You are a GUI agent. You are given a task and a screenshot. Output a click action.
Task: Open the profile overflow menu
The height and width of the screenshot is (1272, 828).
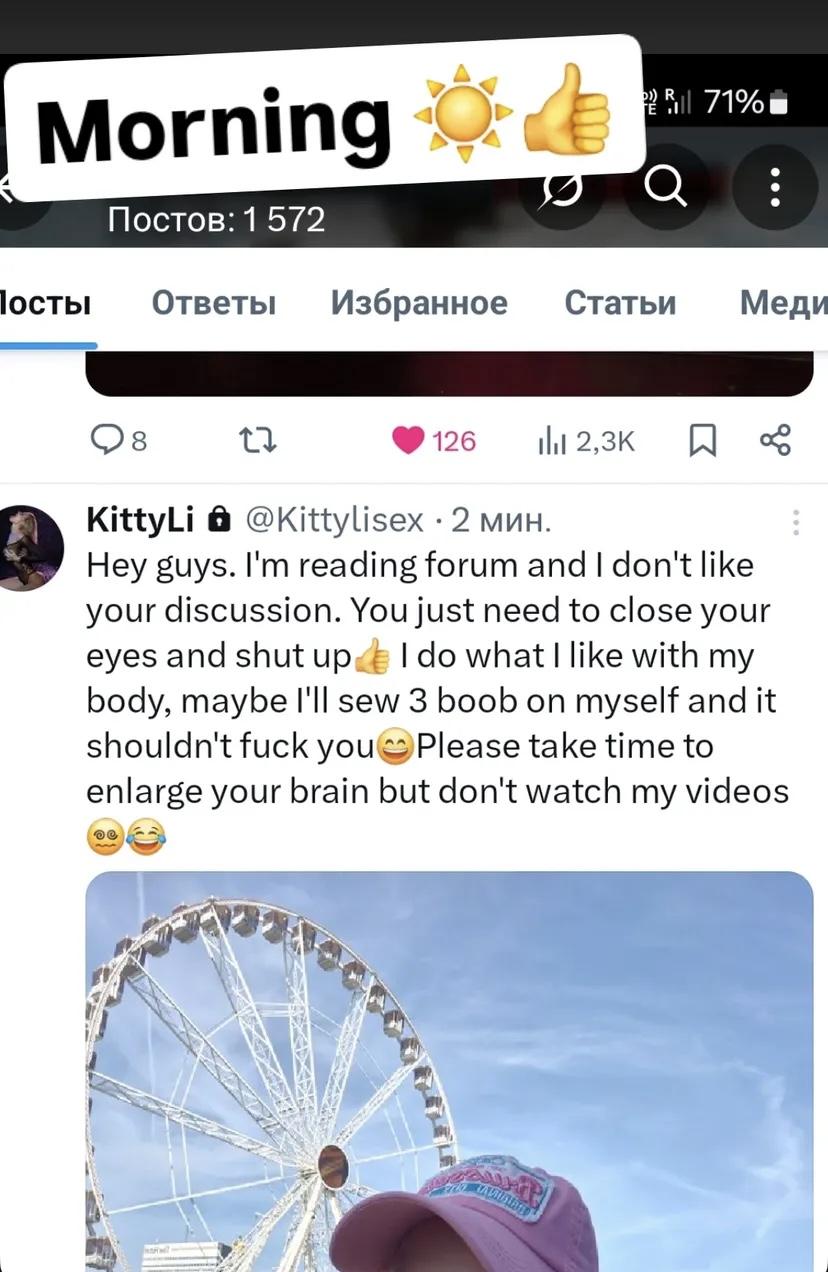tap(775, 187)
